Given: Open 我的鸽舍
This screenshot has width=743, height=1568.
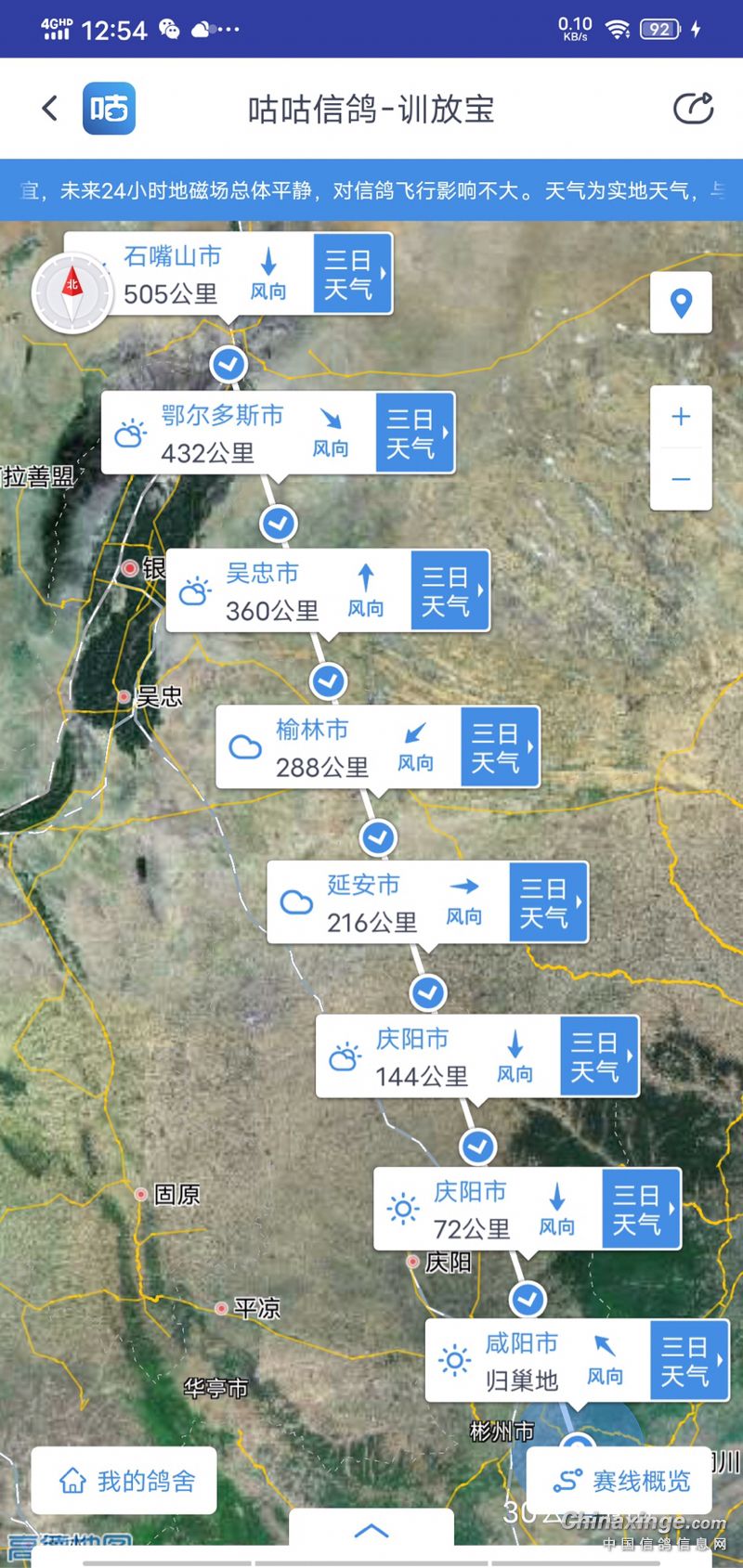Looking at the screenshot, I should (x=124, y=1481).
